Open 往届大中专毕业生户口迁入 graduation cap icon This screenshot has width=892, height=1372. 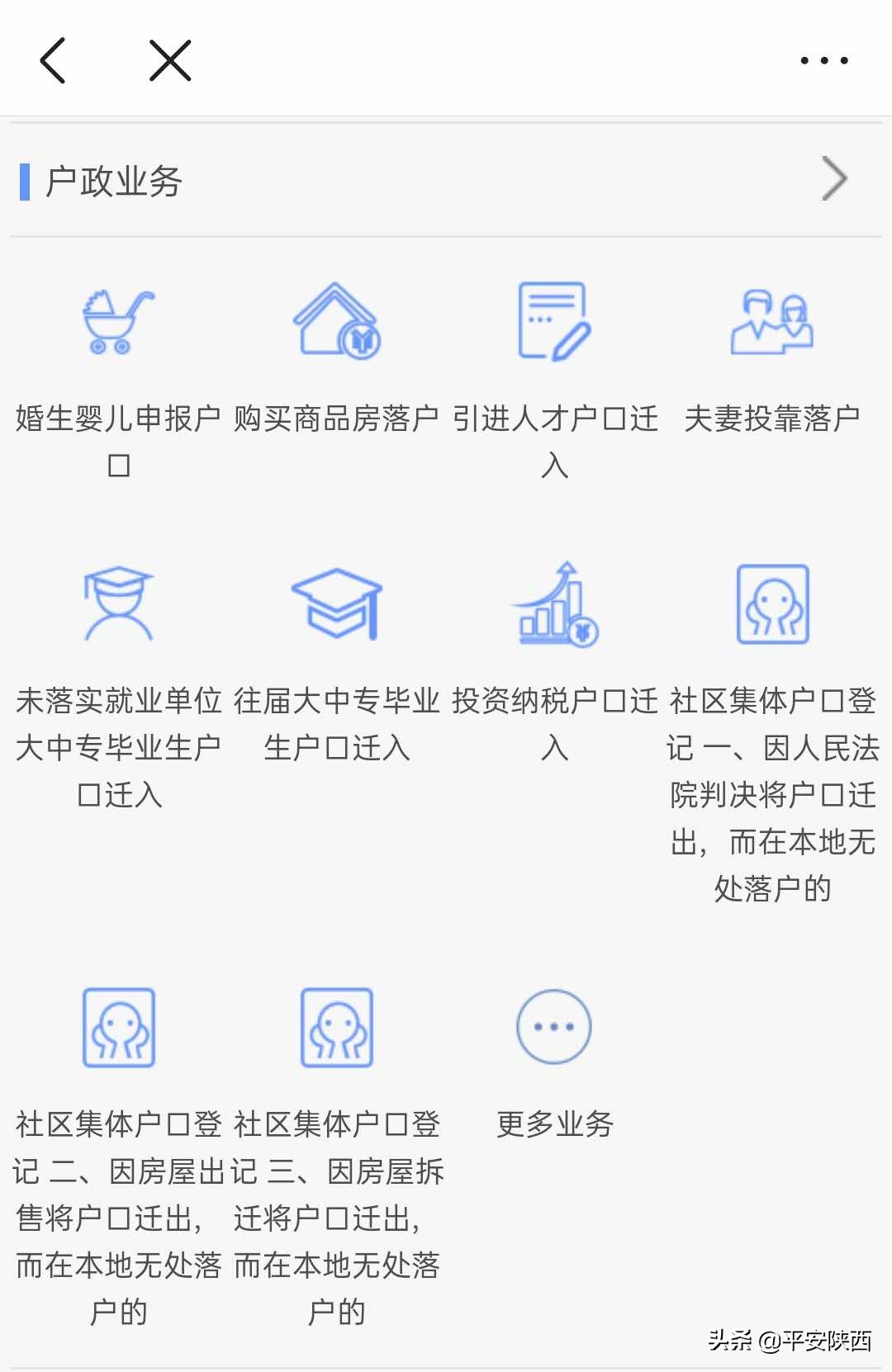pos(337,605)
